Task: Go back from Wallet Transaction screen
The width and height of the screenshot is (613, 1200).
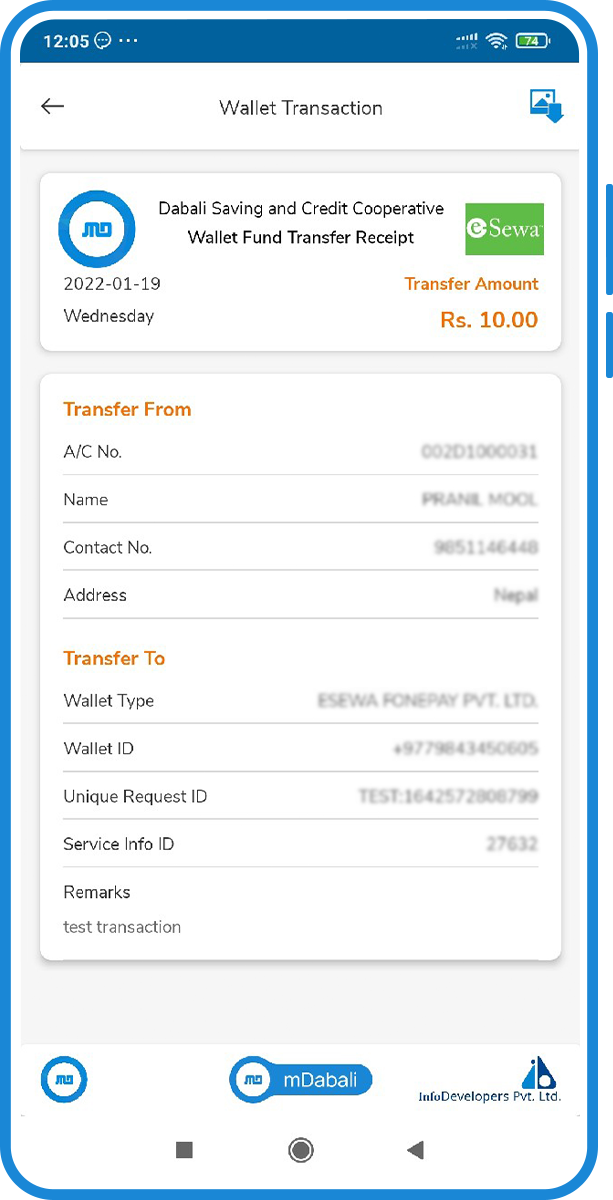Action: point(52,107)
